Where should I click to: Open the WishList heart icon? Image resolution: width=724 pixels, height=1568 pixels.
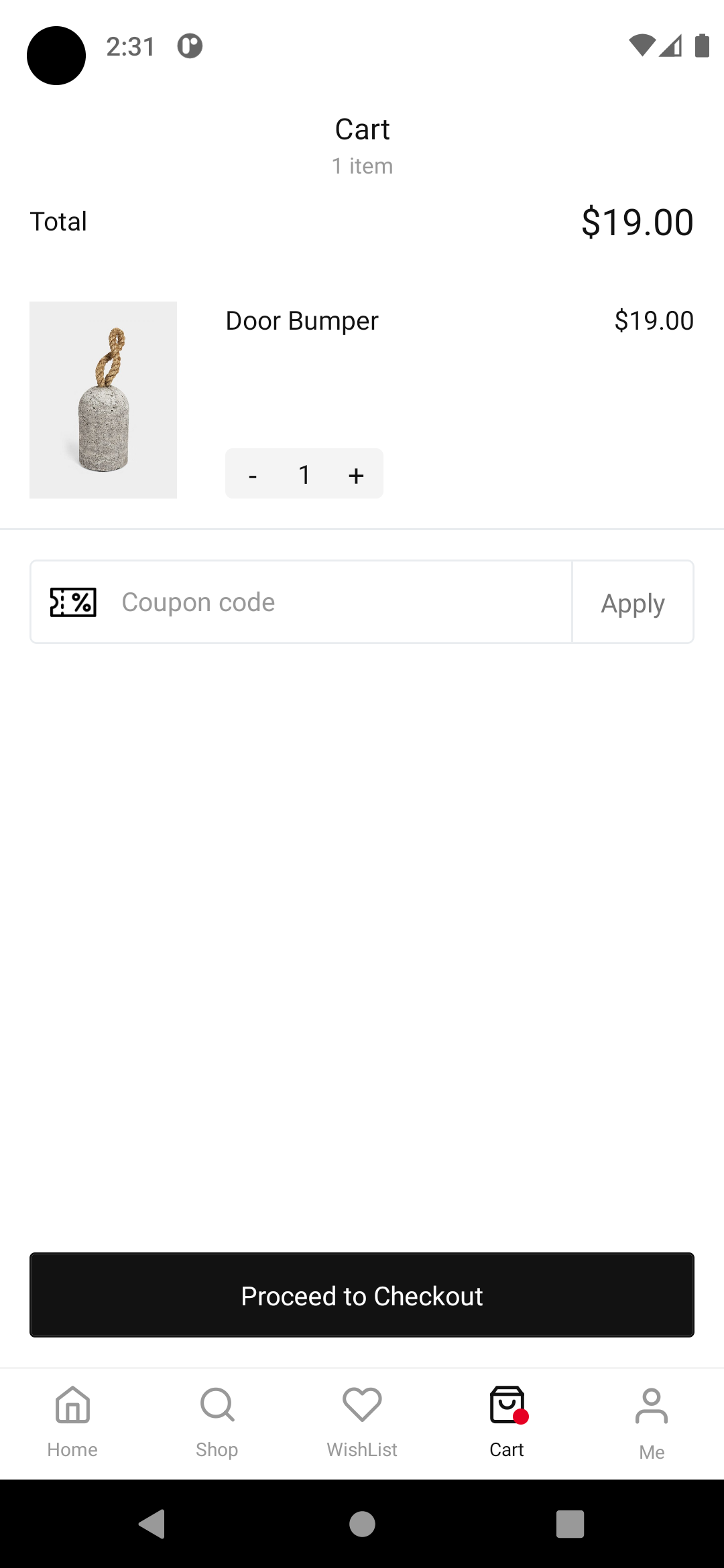pyautogui.click(x=362, y=1405)
